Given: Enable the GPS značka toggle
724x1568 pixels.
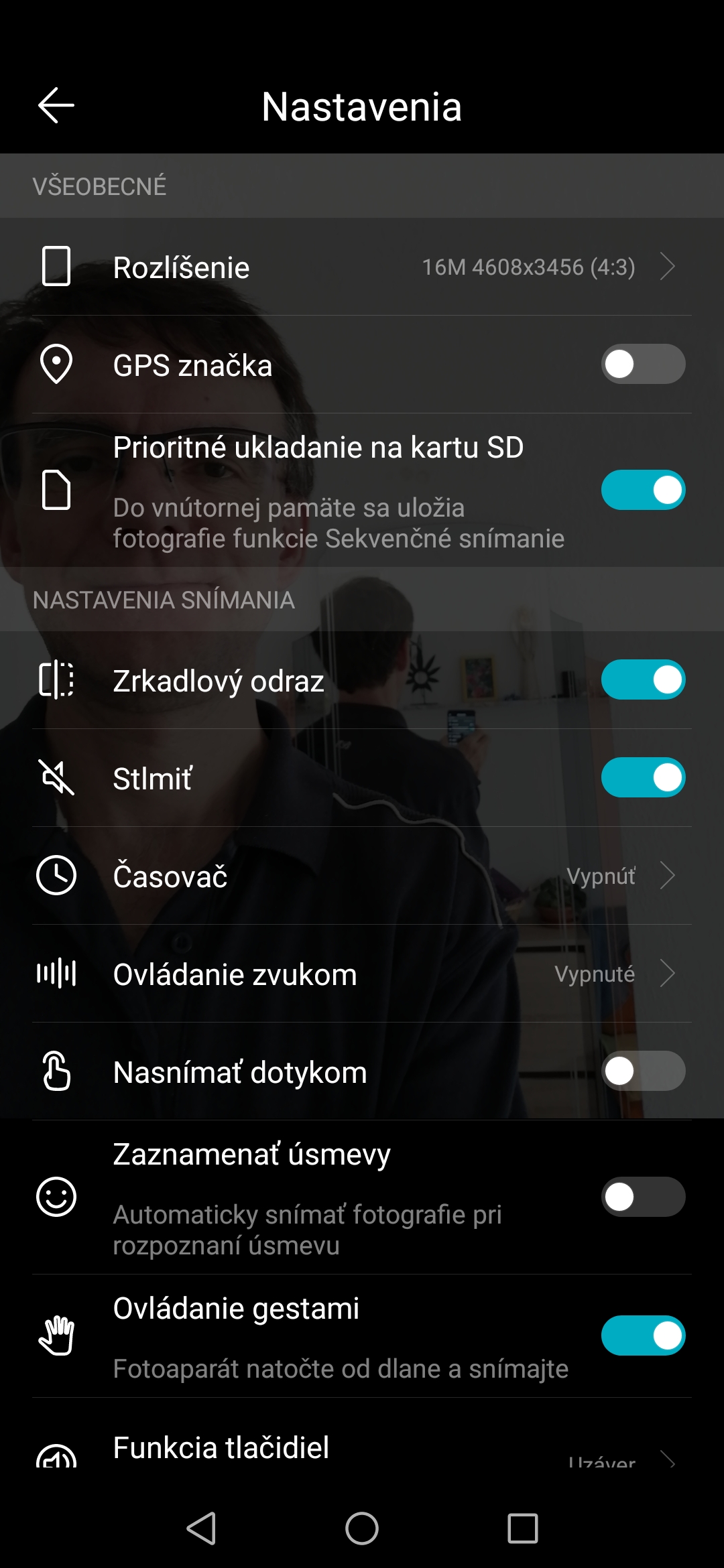Looking at the screenshot, I should pos(643,364).
